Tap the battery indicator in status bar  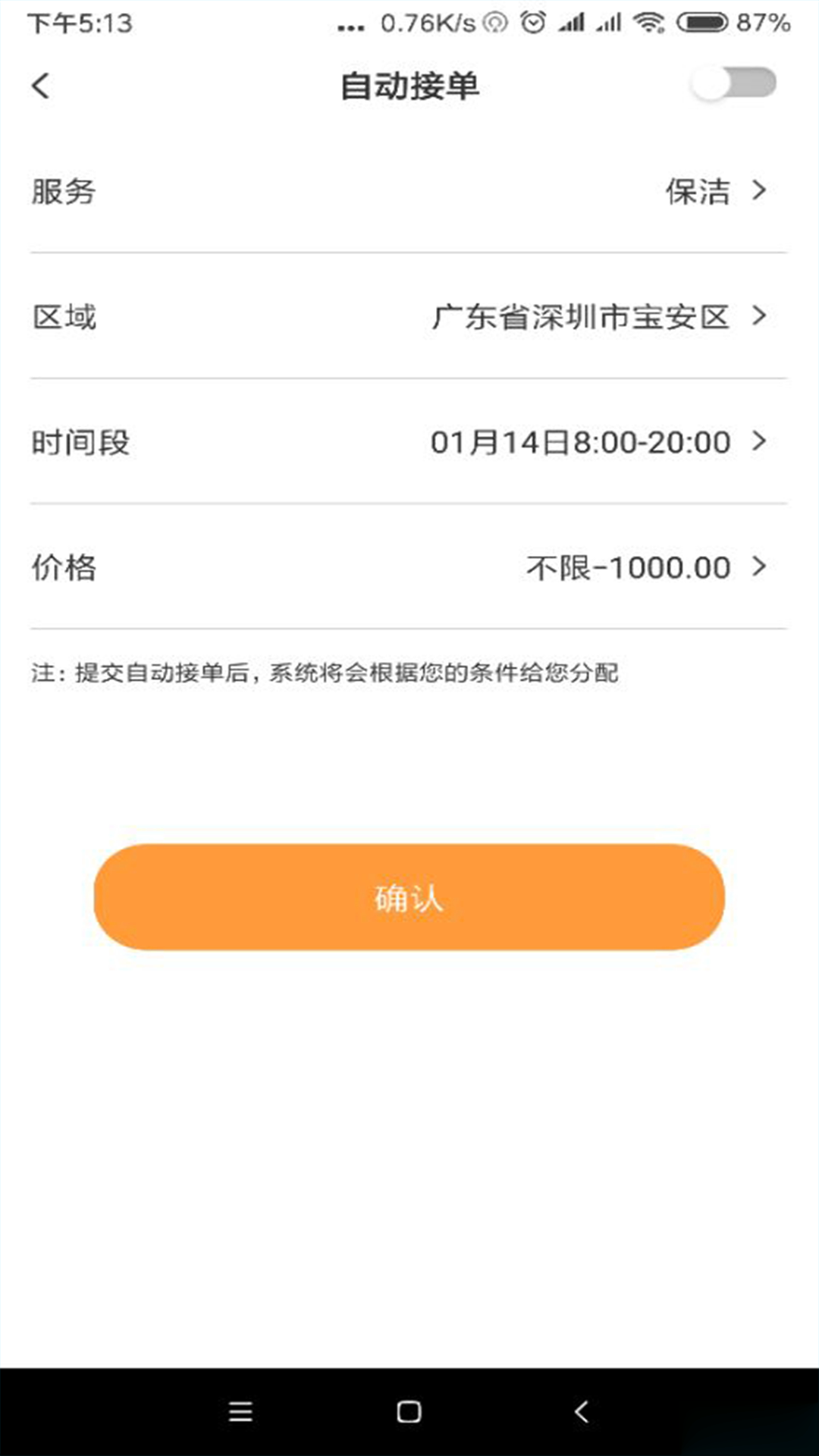tap(701, 20)
